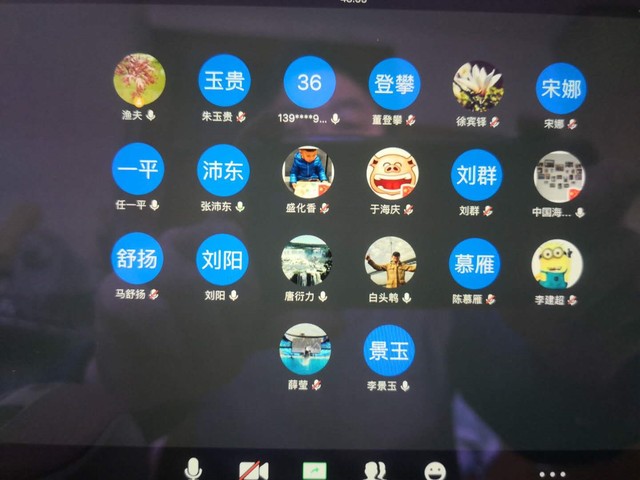Toggle the microphone in the toolbar
This screenshot has width=640, height=480.
point(193,469)
